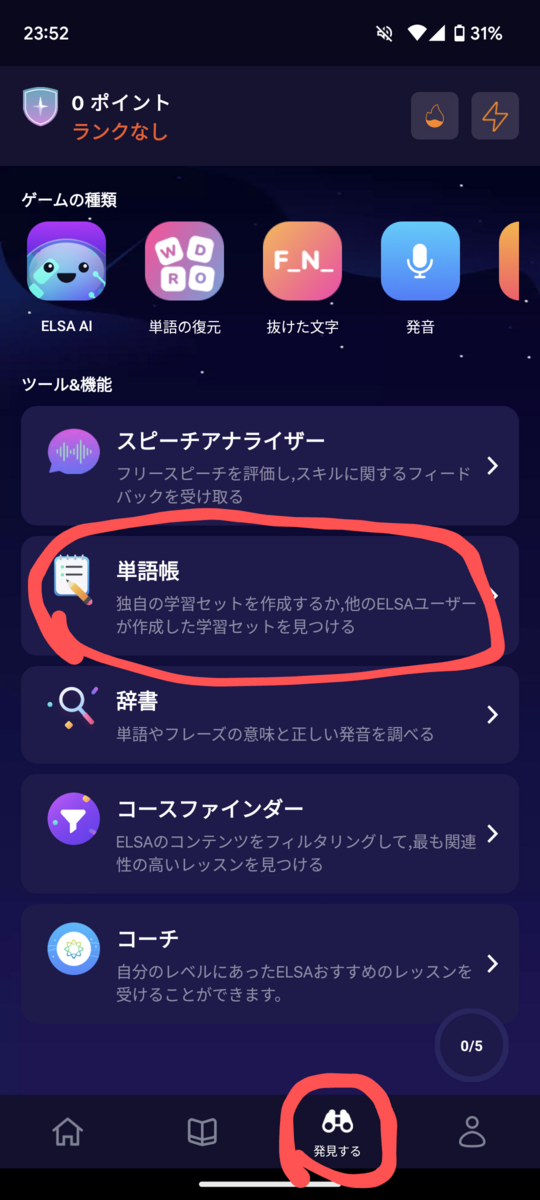Tap the 0/5 progress circle

tap(471, 1046)
